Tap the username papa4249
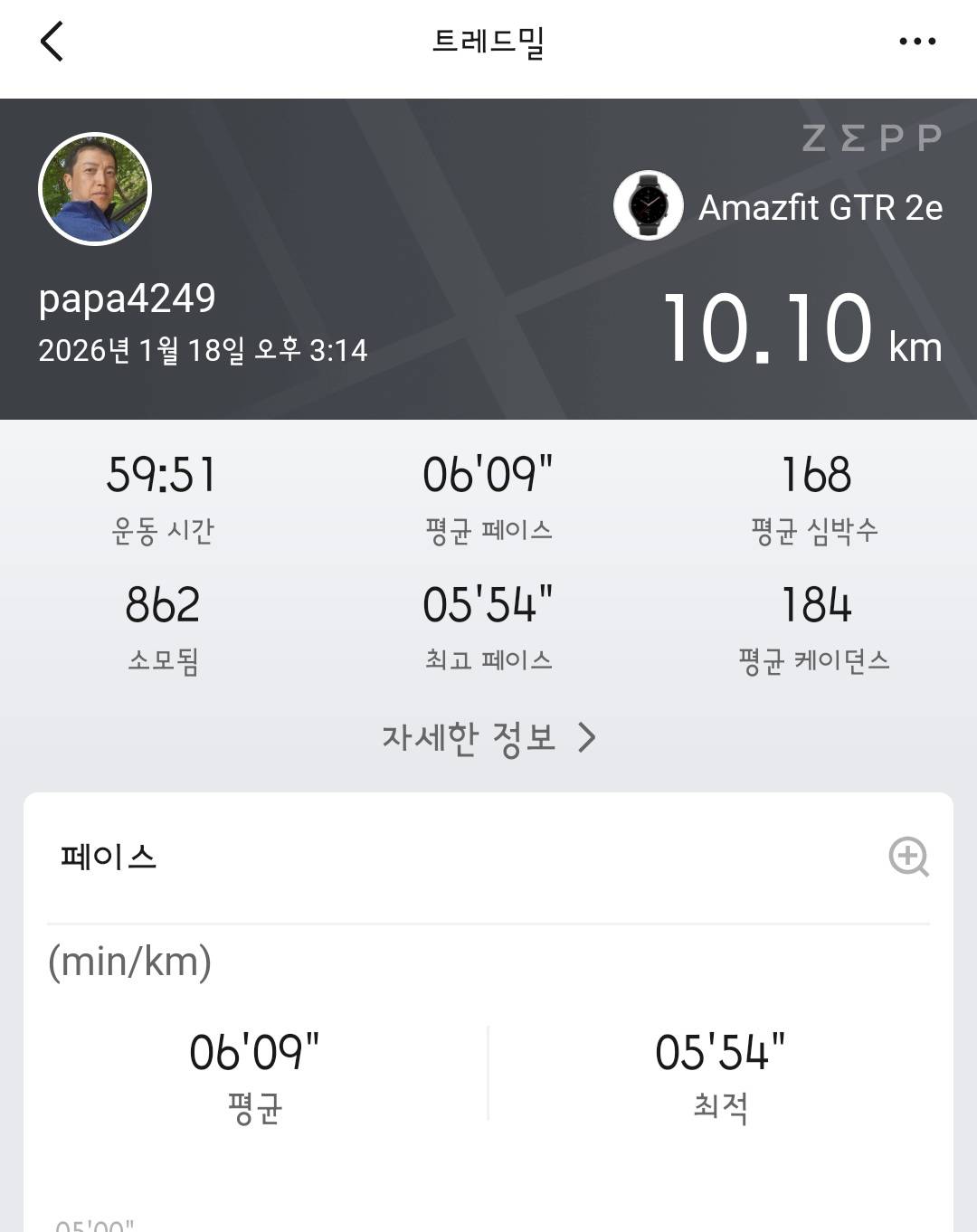The image size is (977, 1232). click(127, 299)
